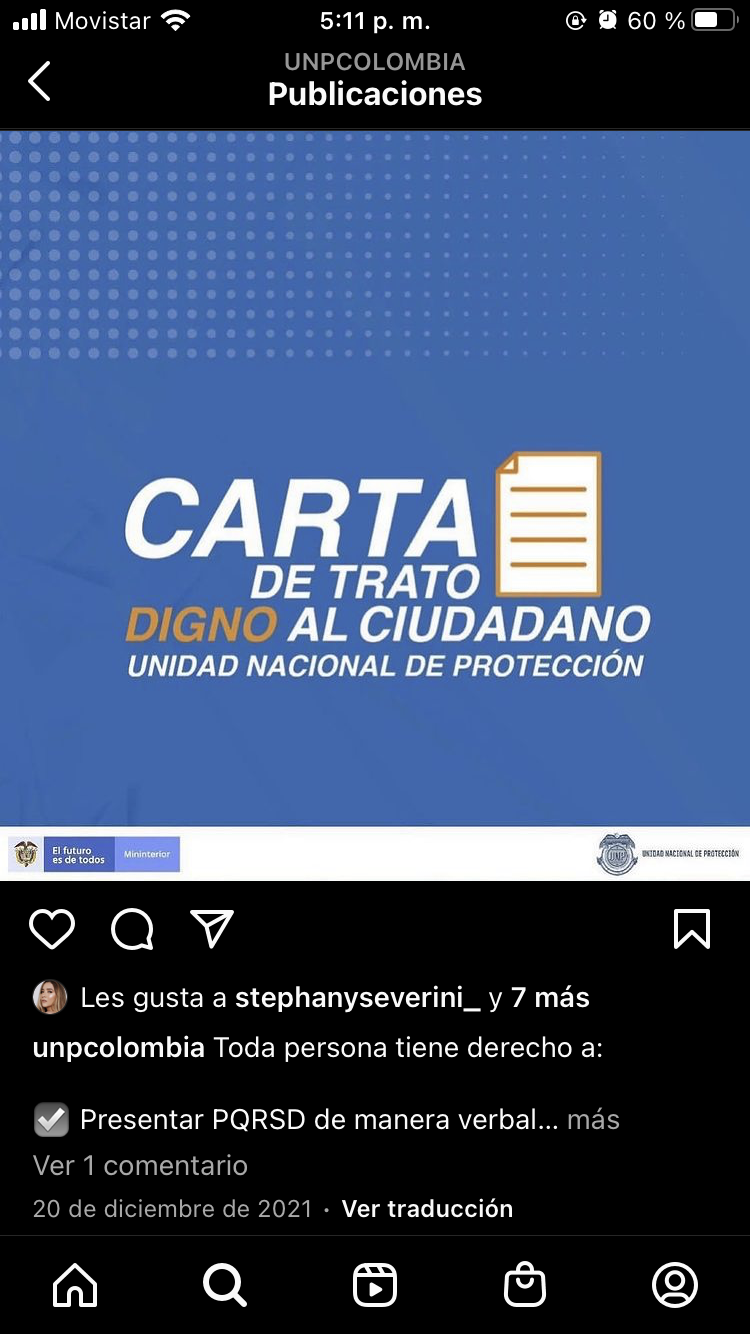Switch to the Reels tab
This screenshot has width=750, height=1334.
pos(375,1285)
